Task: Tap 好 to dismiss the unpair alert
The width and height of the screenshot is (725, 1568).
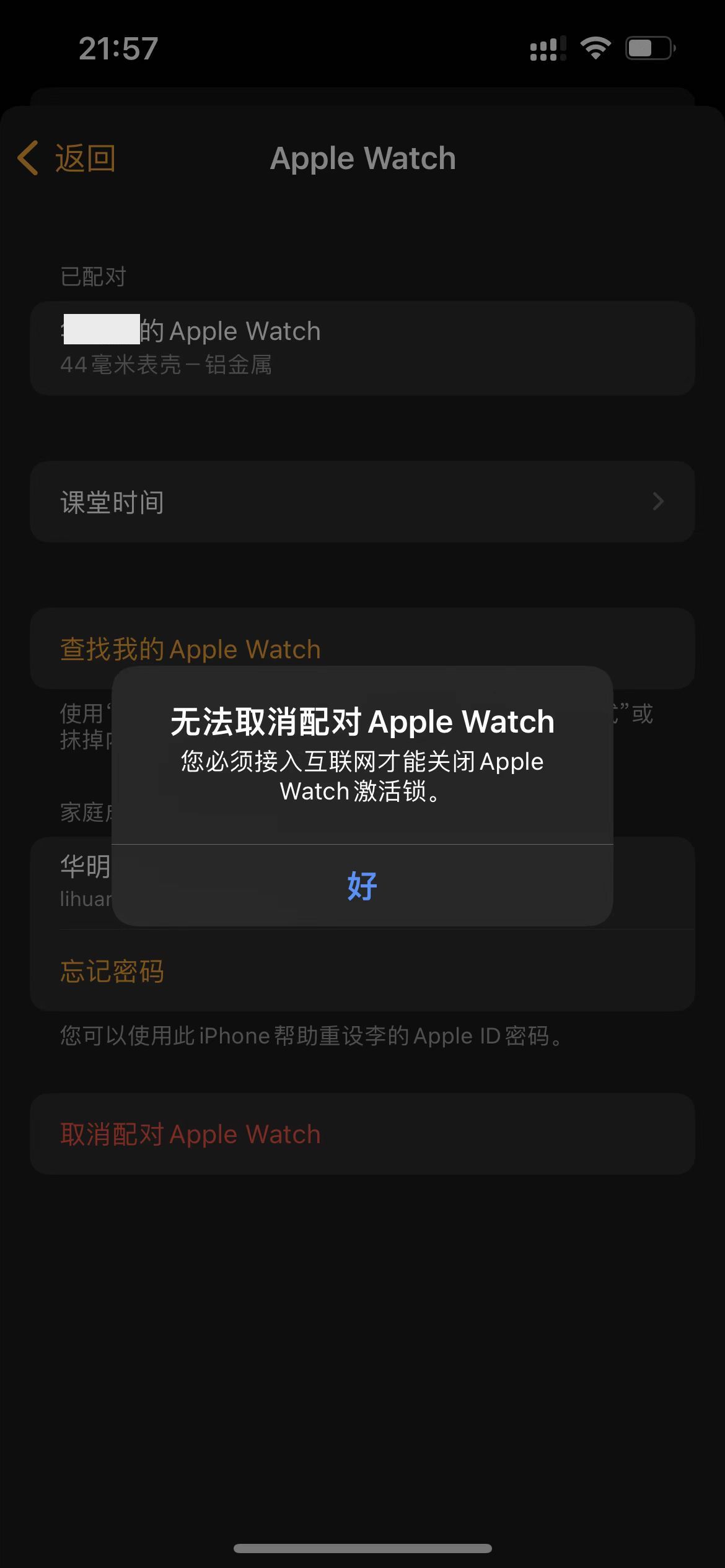Action: 362,886
